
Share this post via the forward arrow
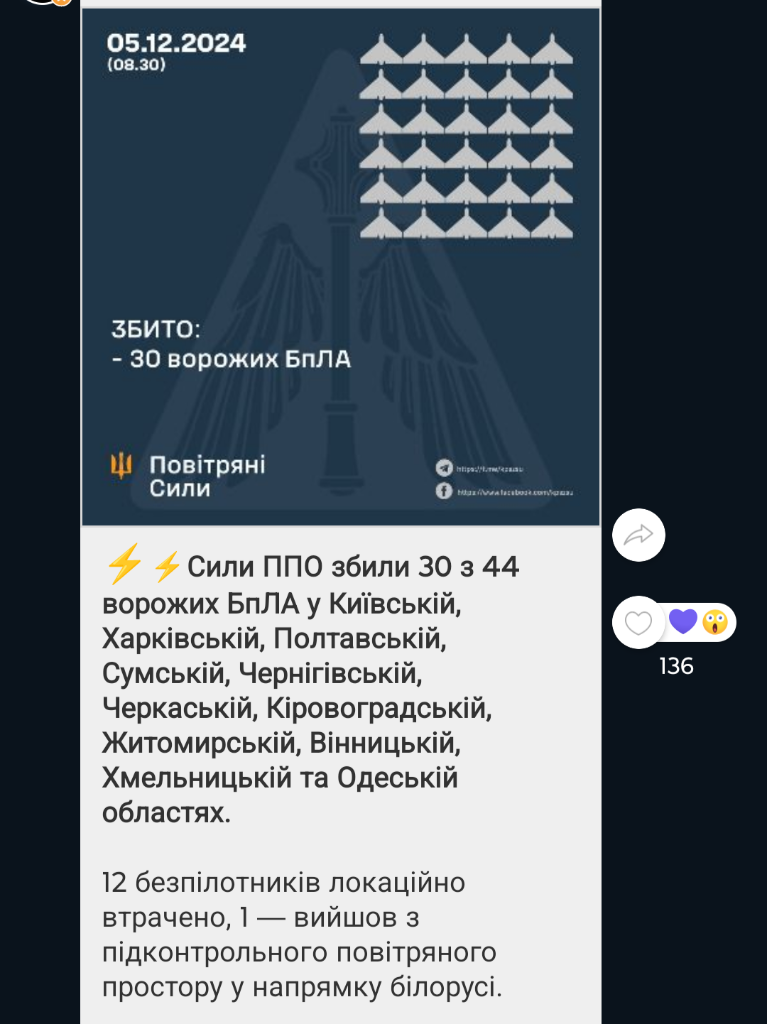coord(638,535)
